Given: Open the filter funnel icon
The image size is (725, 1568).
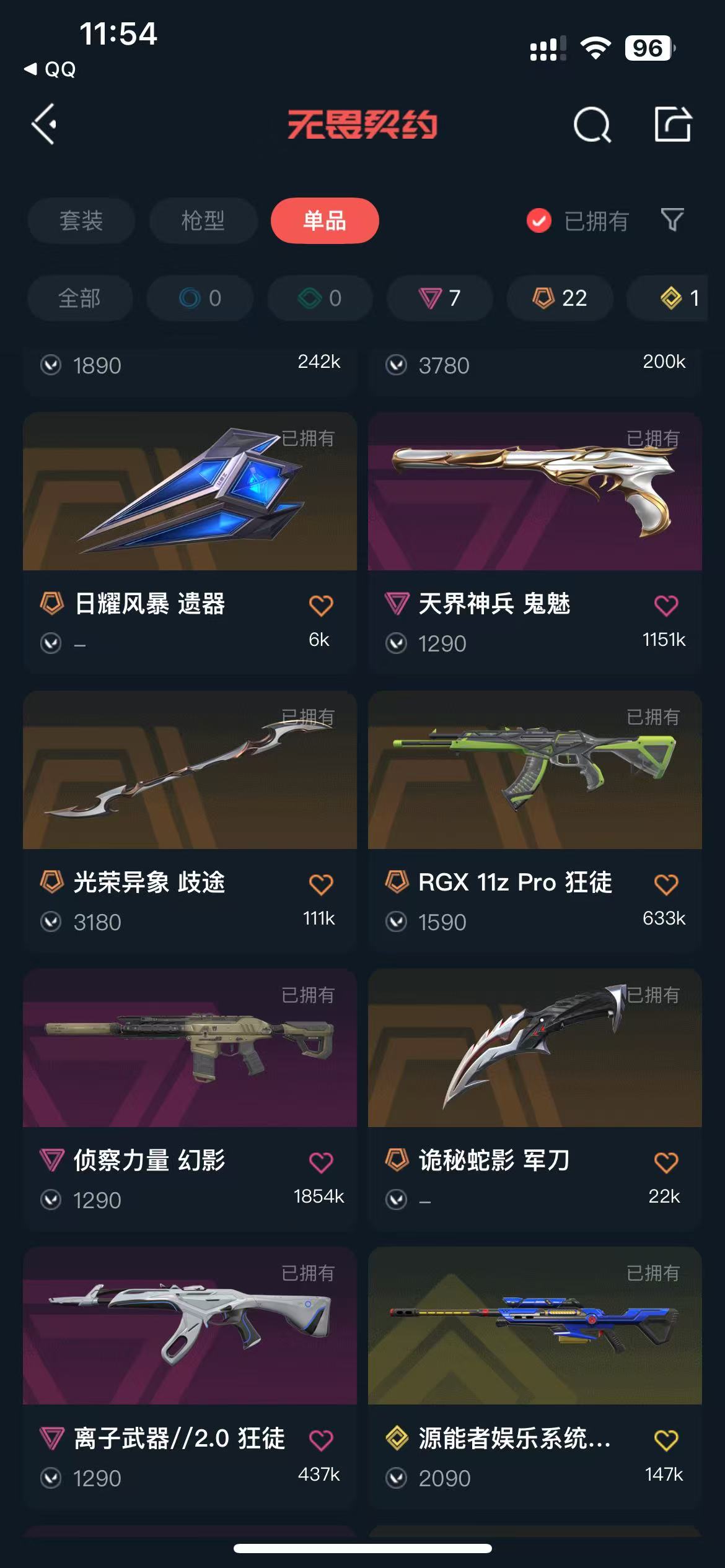Looking at the screenshot, I should tap(672, 220).
